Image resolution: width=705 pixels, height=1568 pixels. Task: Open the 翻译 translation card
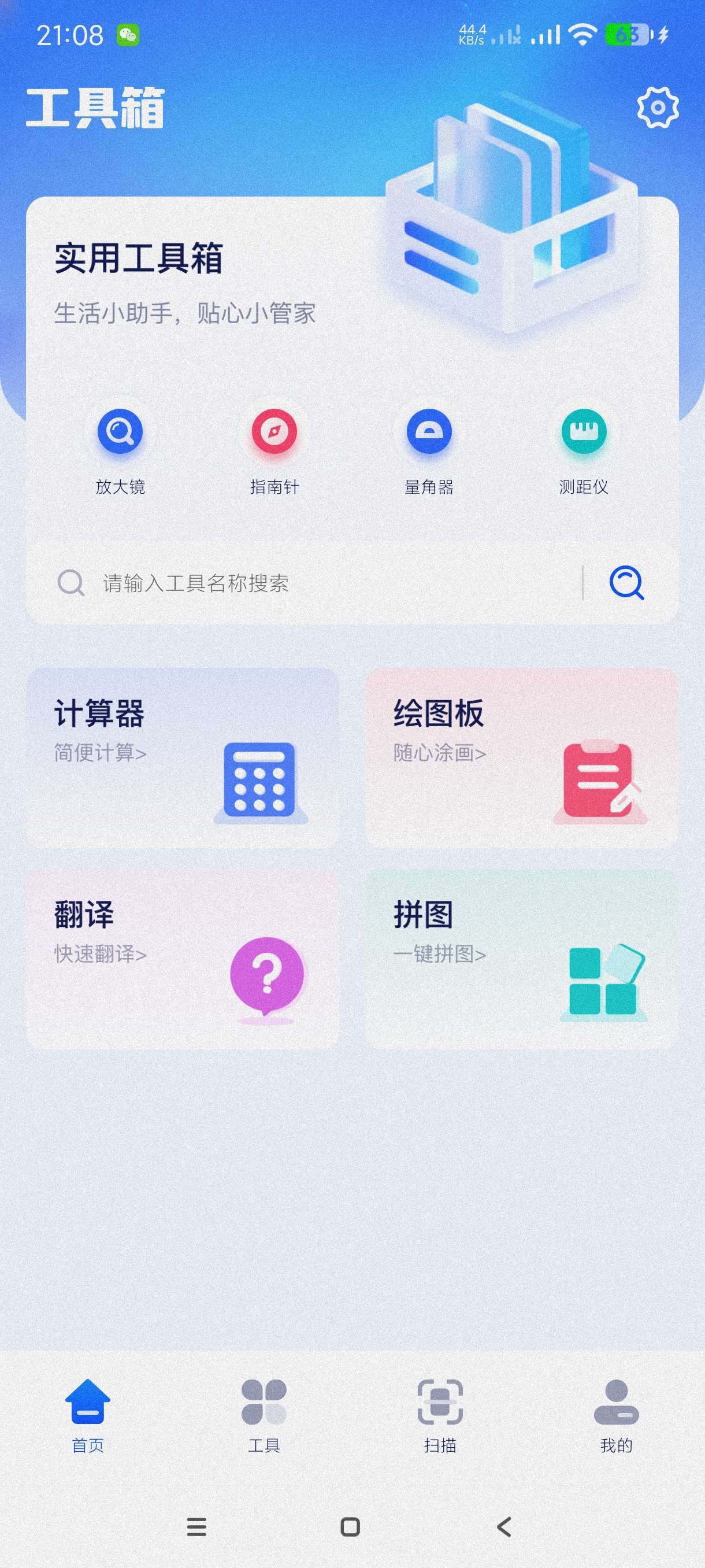click(182, 959)
